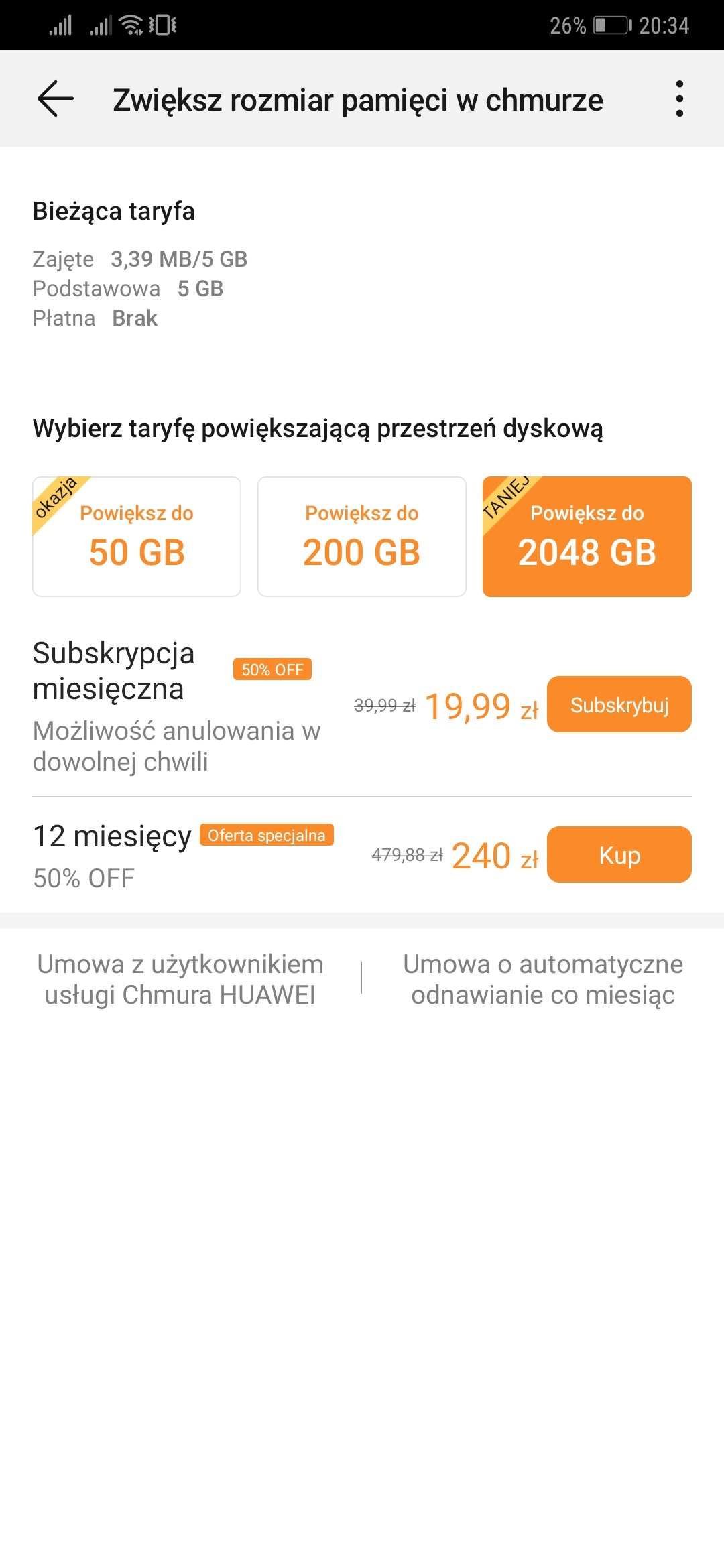Go back using the arrow icon
The image size is (724, 1568).
tap(55, 99)
